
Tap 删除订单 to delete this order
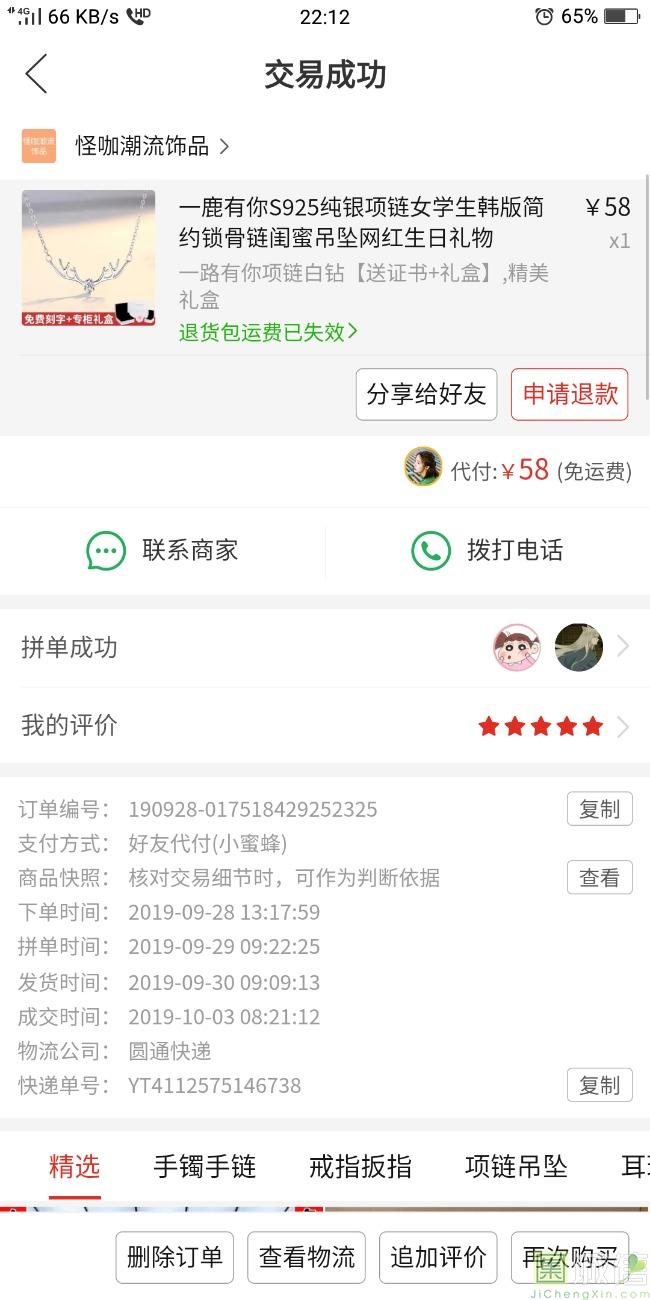click(x=175, y=1257)
